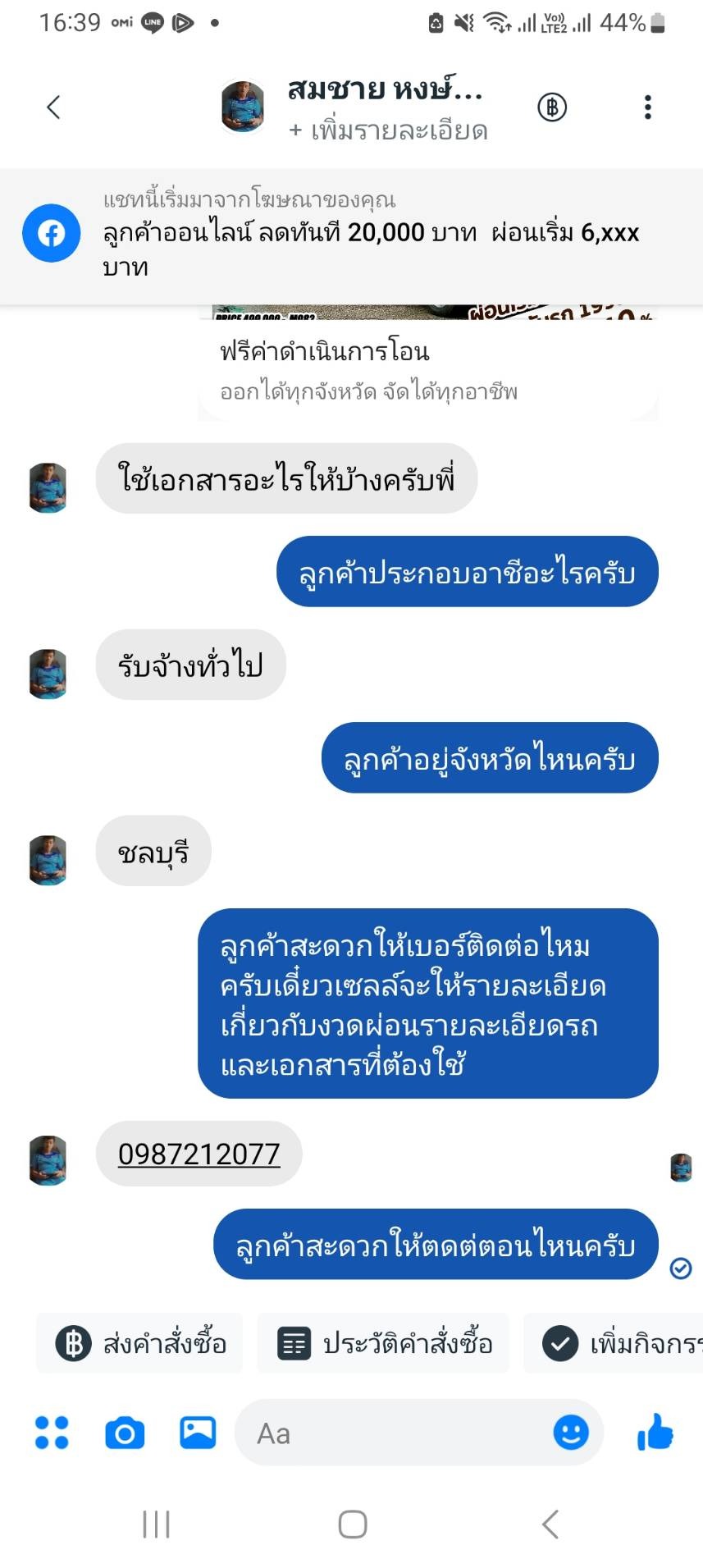This screenshot has width=703, height=1568.
Task: Tap the ส่งคำสั่งซื้อ chip
Action: point(140,1343)
